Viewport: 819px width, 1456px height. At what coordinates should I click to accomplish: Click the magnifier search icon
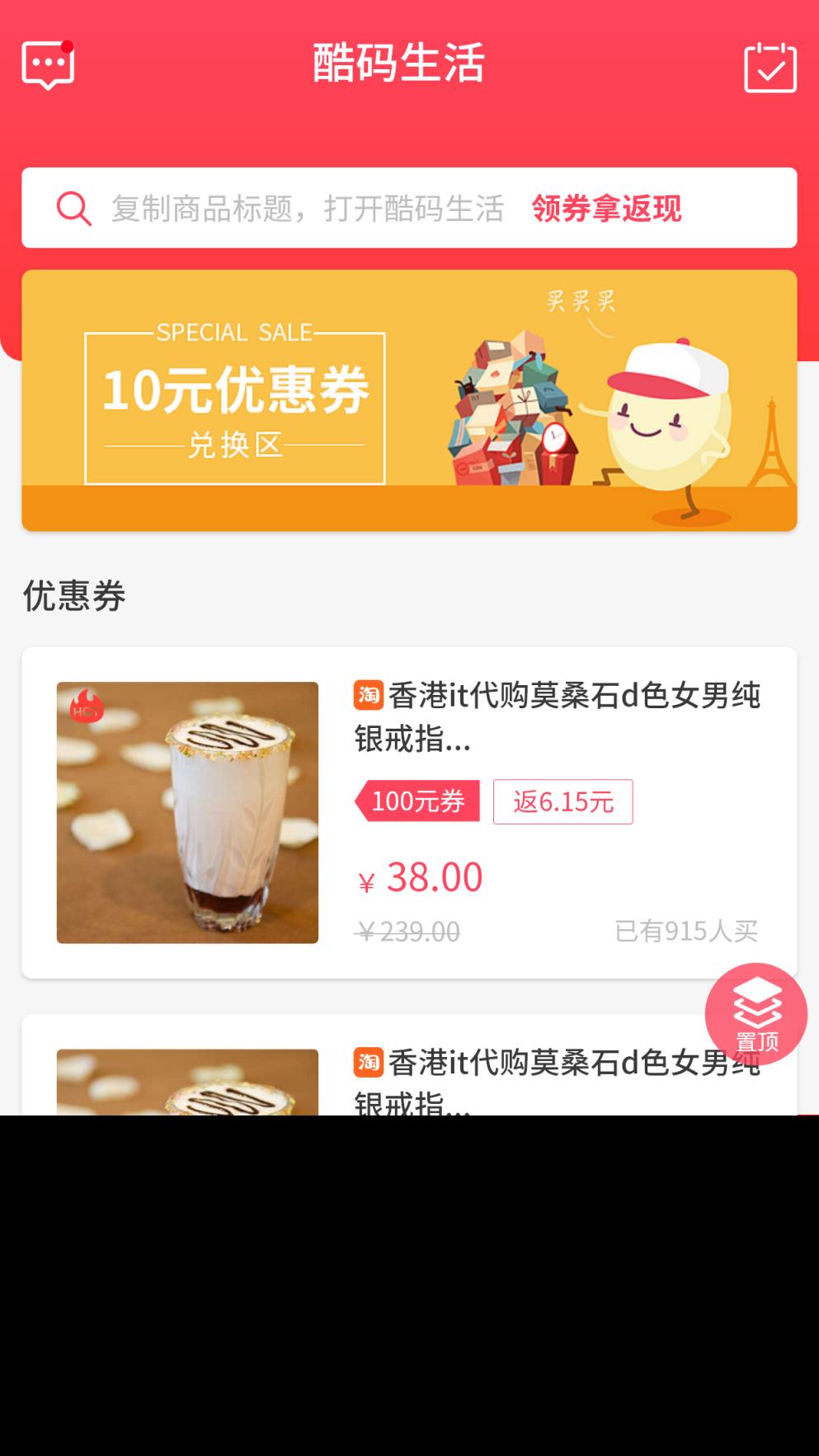pos(73,209)
